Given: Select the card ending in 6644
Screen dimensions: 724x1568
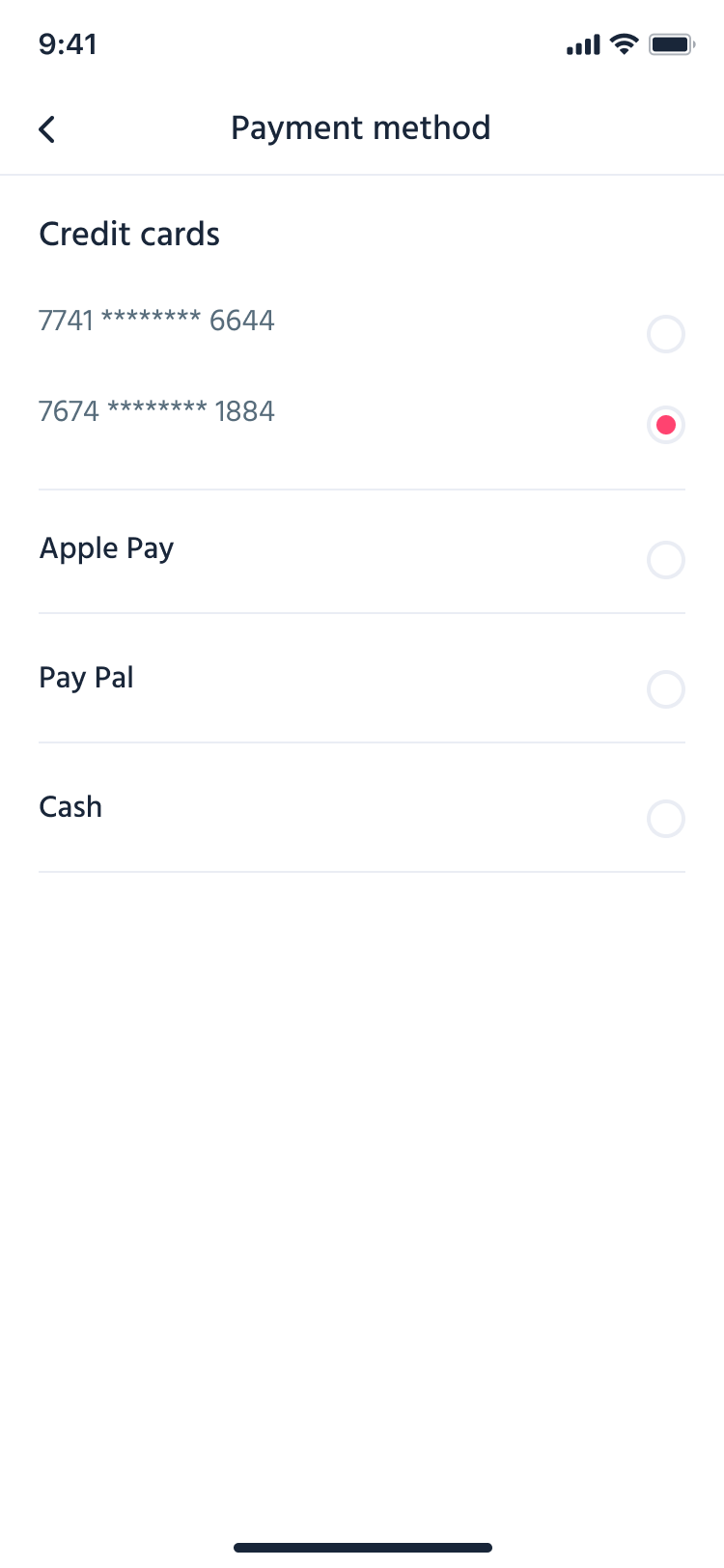Looking at the screenshot, I should pyautogui.click(x=665, y=334).
